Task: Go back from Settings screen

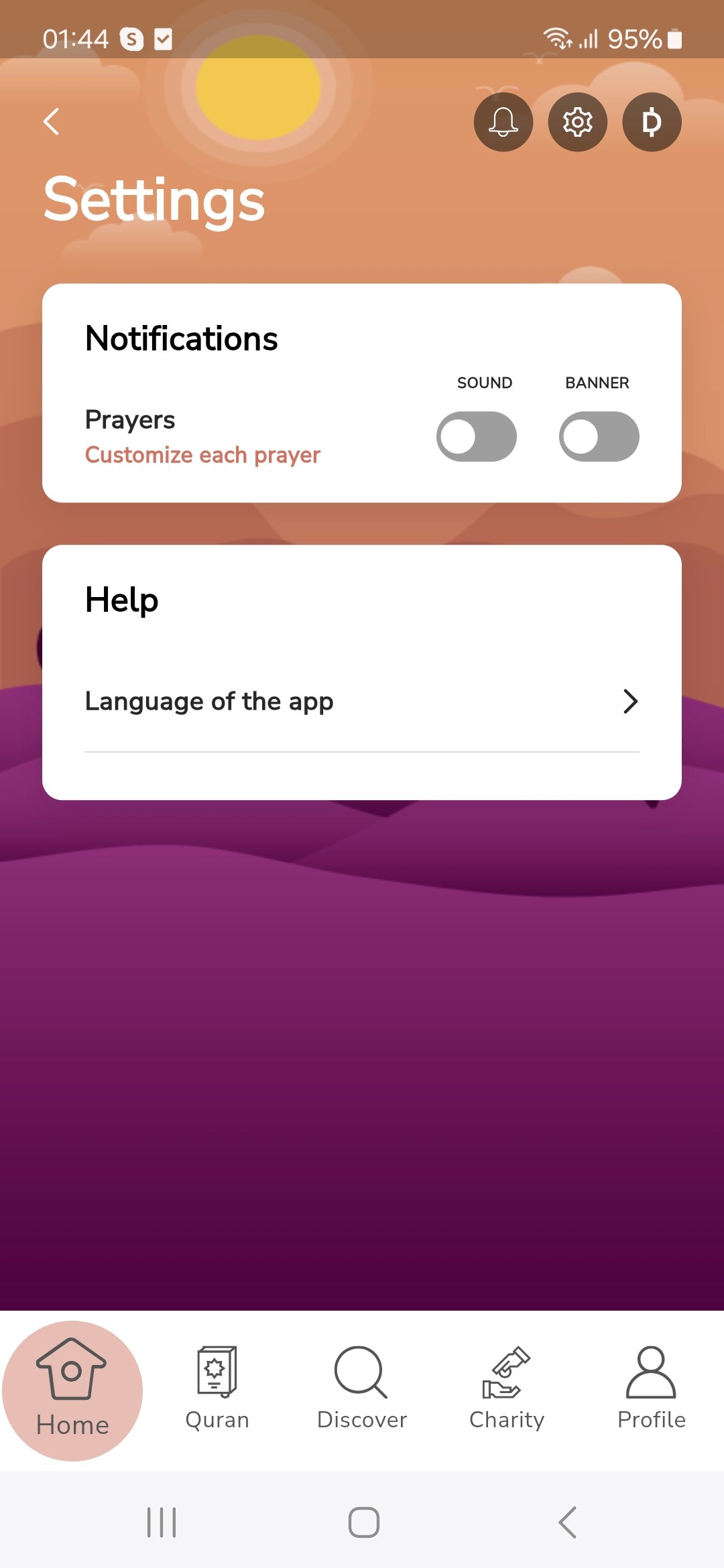Action: click(x=52, y=122)
